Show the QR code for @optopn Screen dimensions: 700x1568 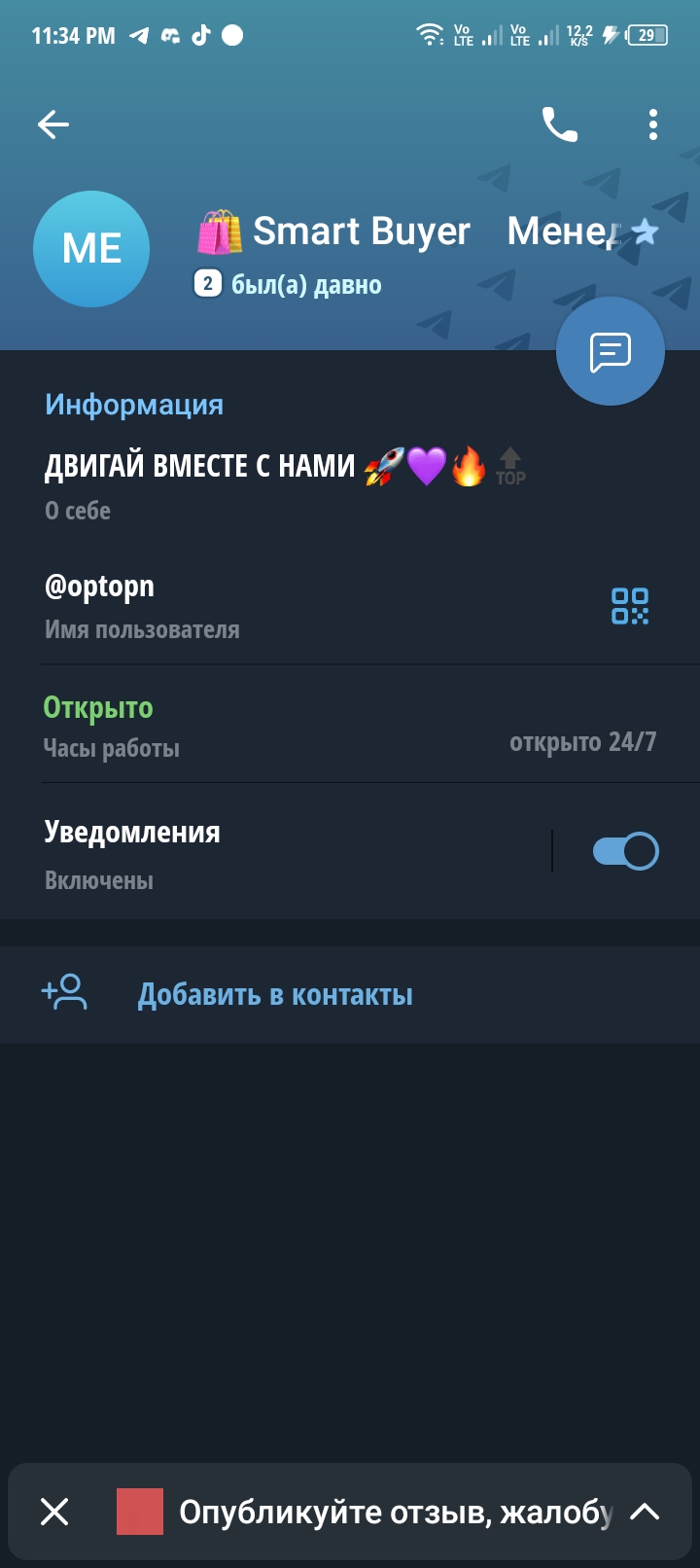[x=630, y=606]
